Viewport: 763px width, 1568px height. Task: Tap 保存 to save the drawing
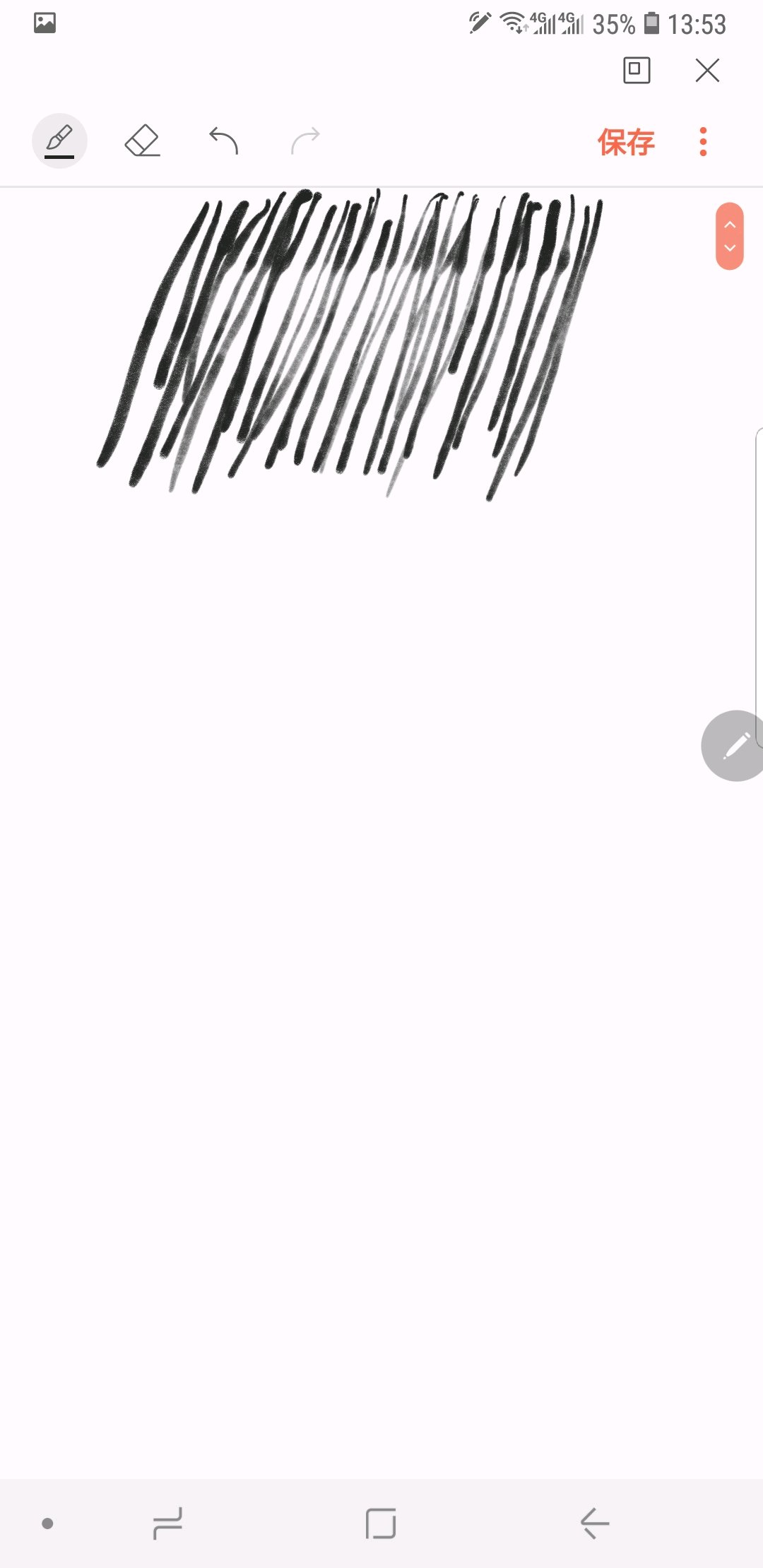(626, 142)
